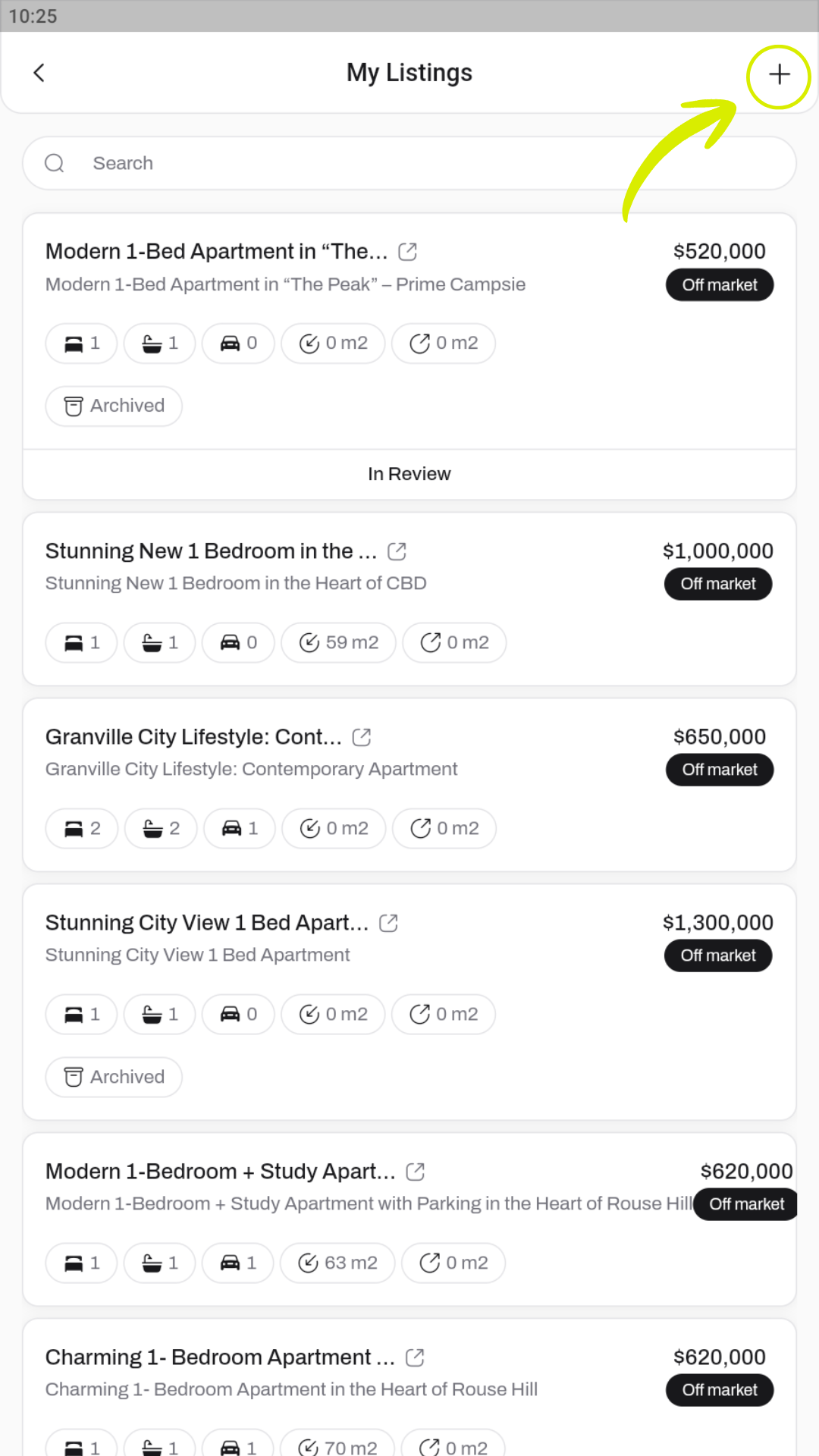Open external link for Stunning New 1 Bedroom
Image resolution: width=819 pixels, height=1456 pixels.
pyautogui.click(x=397, y=551)
